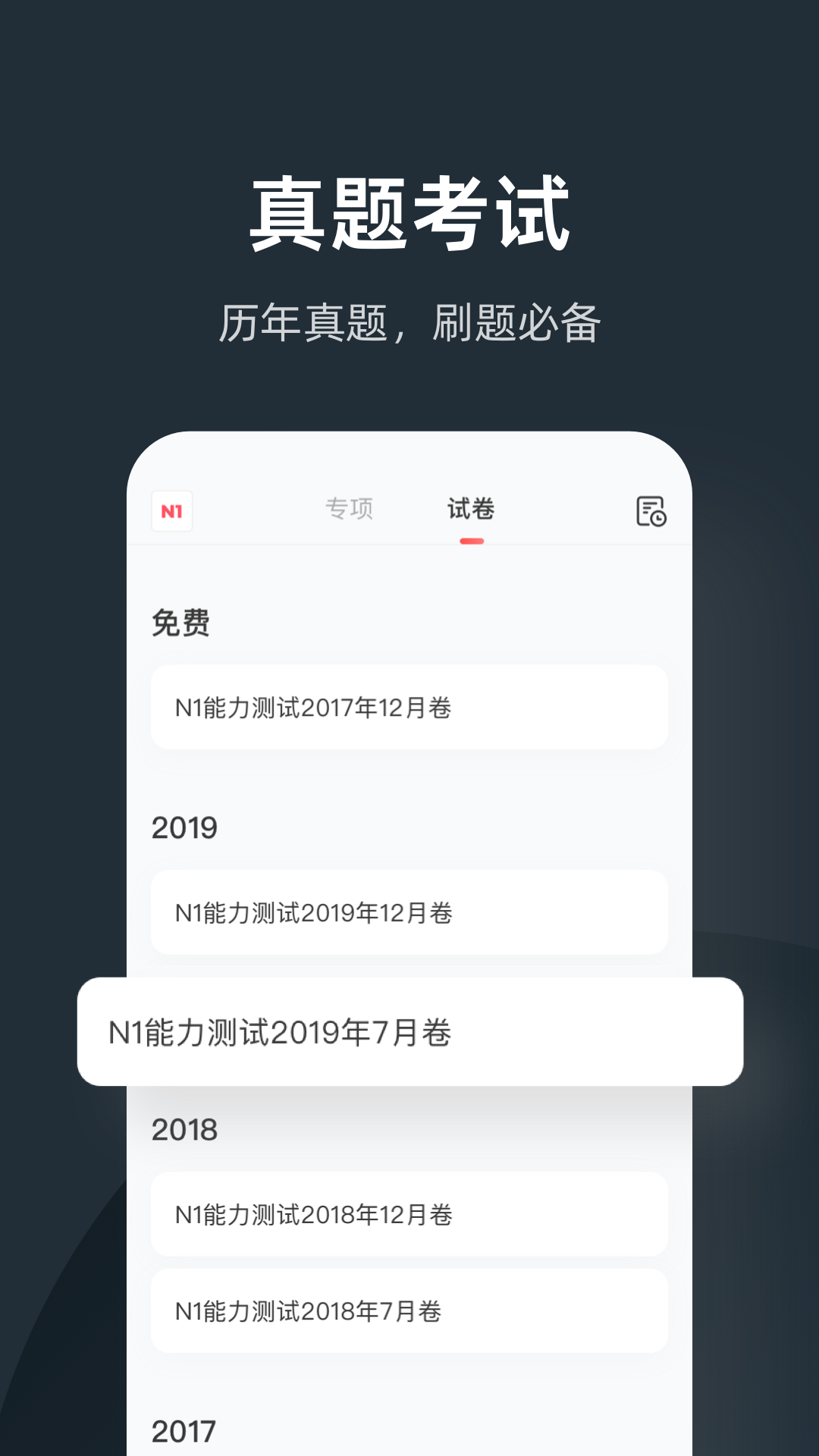
Task: Open N1能力测试2017年12月卷
Action: (x=409, y=707)
